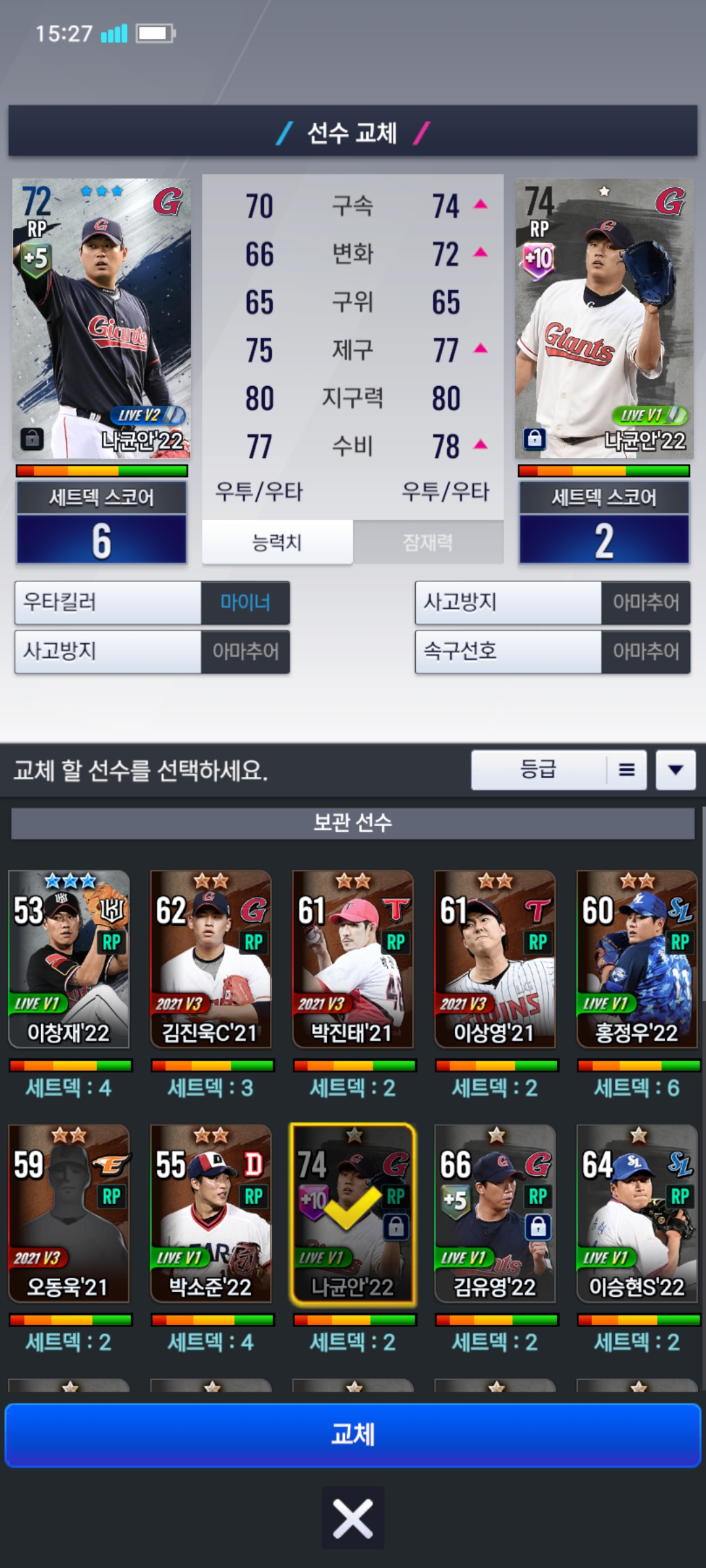Open the 72 rated 나균안'22 LIVE V2 card
706x1568 pixels.
click(x=102, y=318)
